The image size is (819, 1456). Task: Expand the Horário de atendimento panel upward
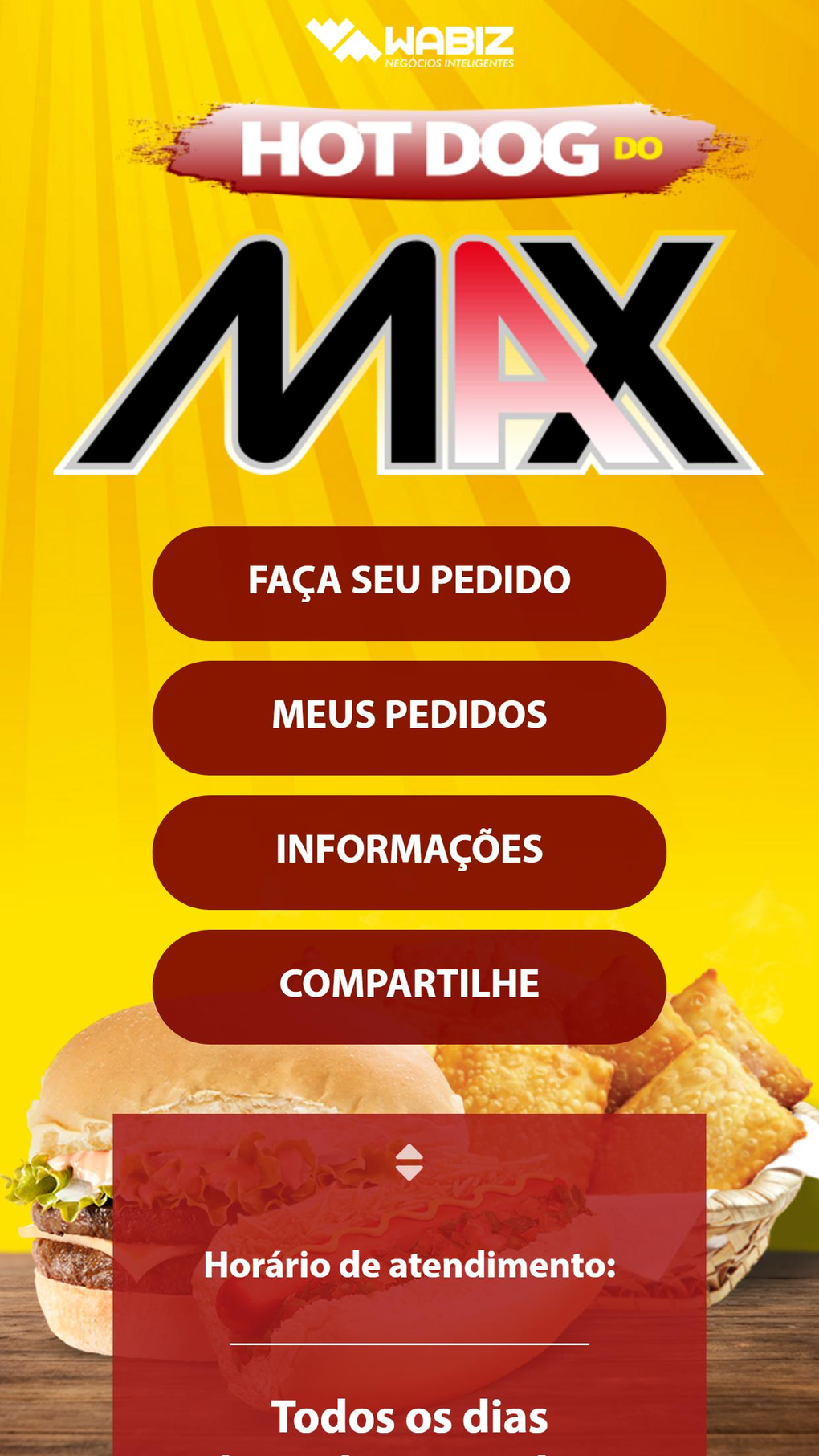click(x=409, y=1152)
